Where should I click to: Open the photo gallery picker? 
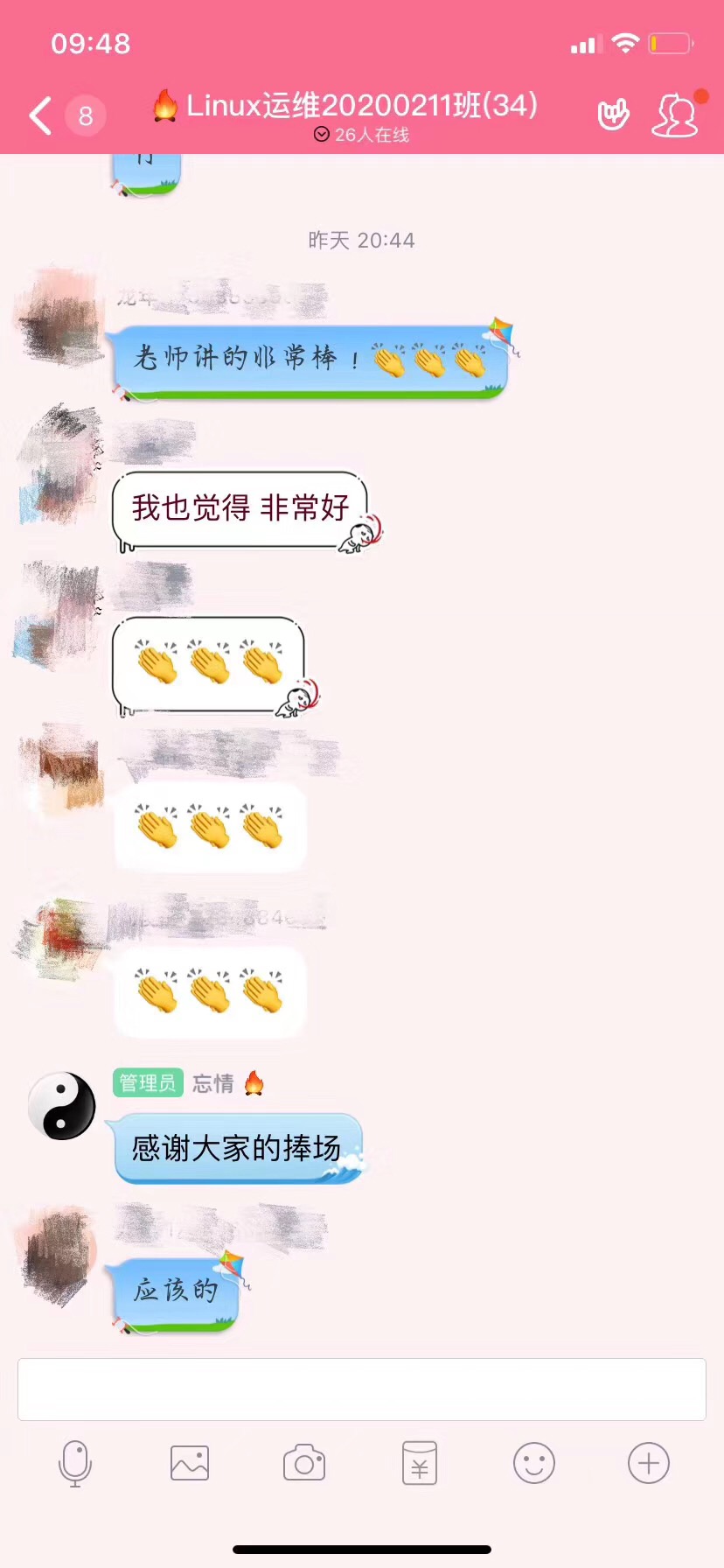click(190, 1463)
